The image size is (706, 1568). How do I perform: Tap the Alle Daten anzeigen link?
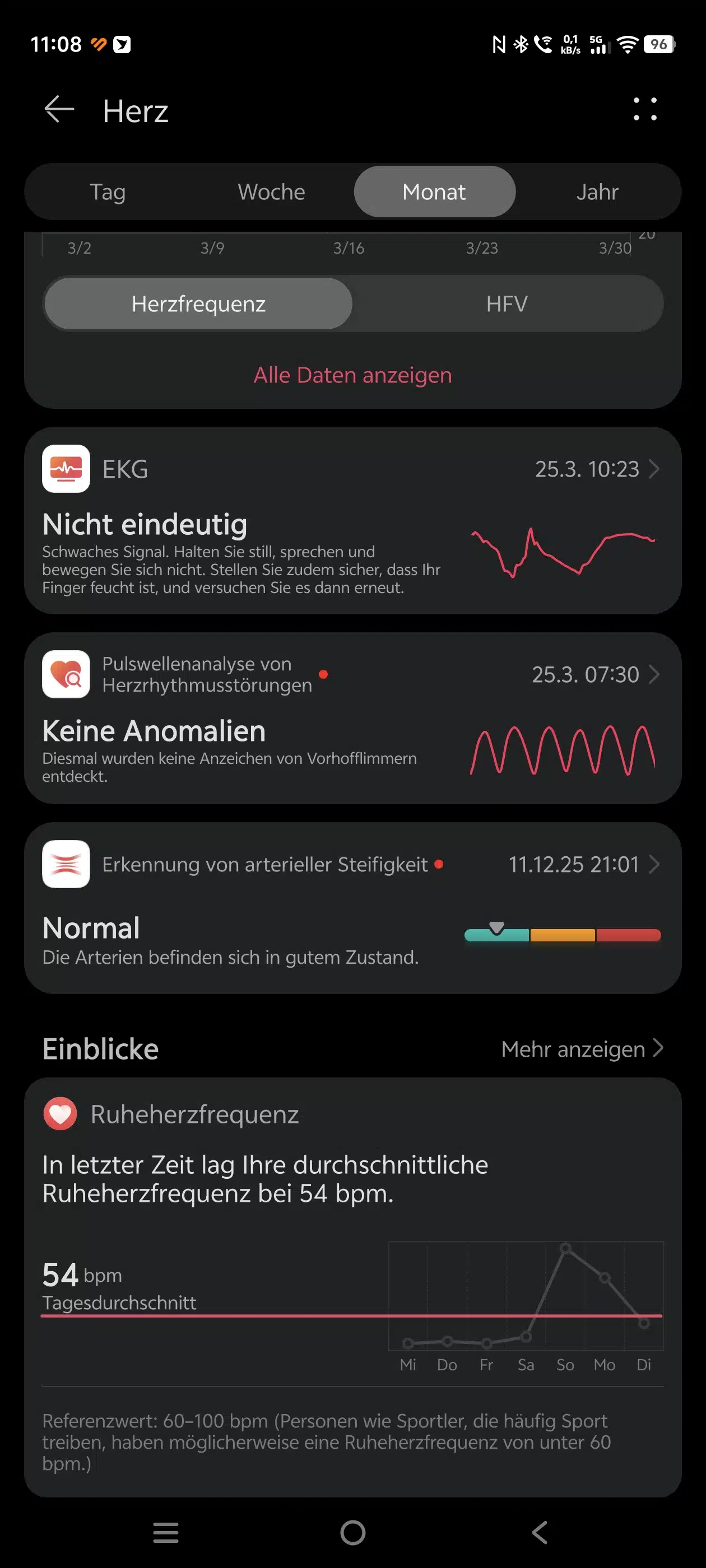pos(352,375)
